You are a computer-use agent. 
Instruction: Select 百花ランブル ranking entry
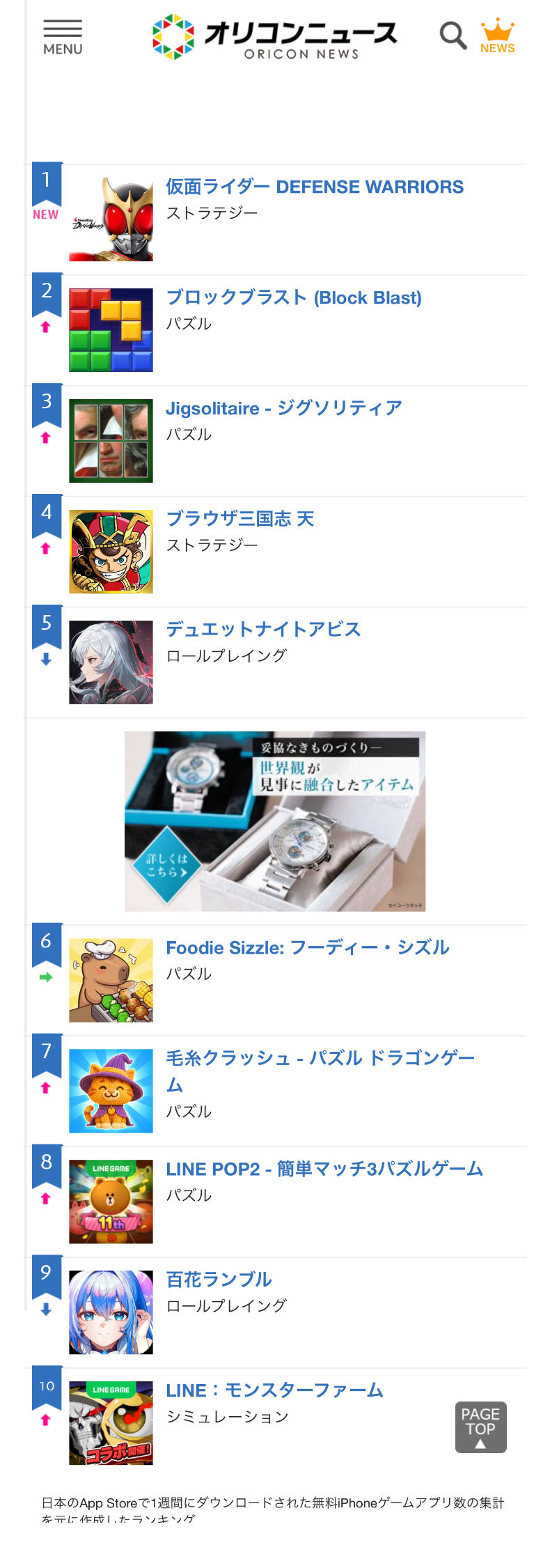(x=276, y=1312)
